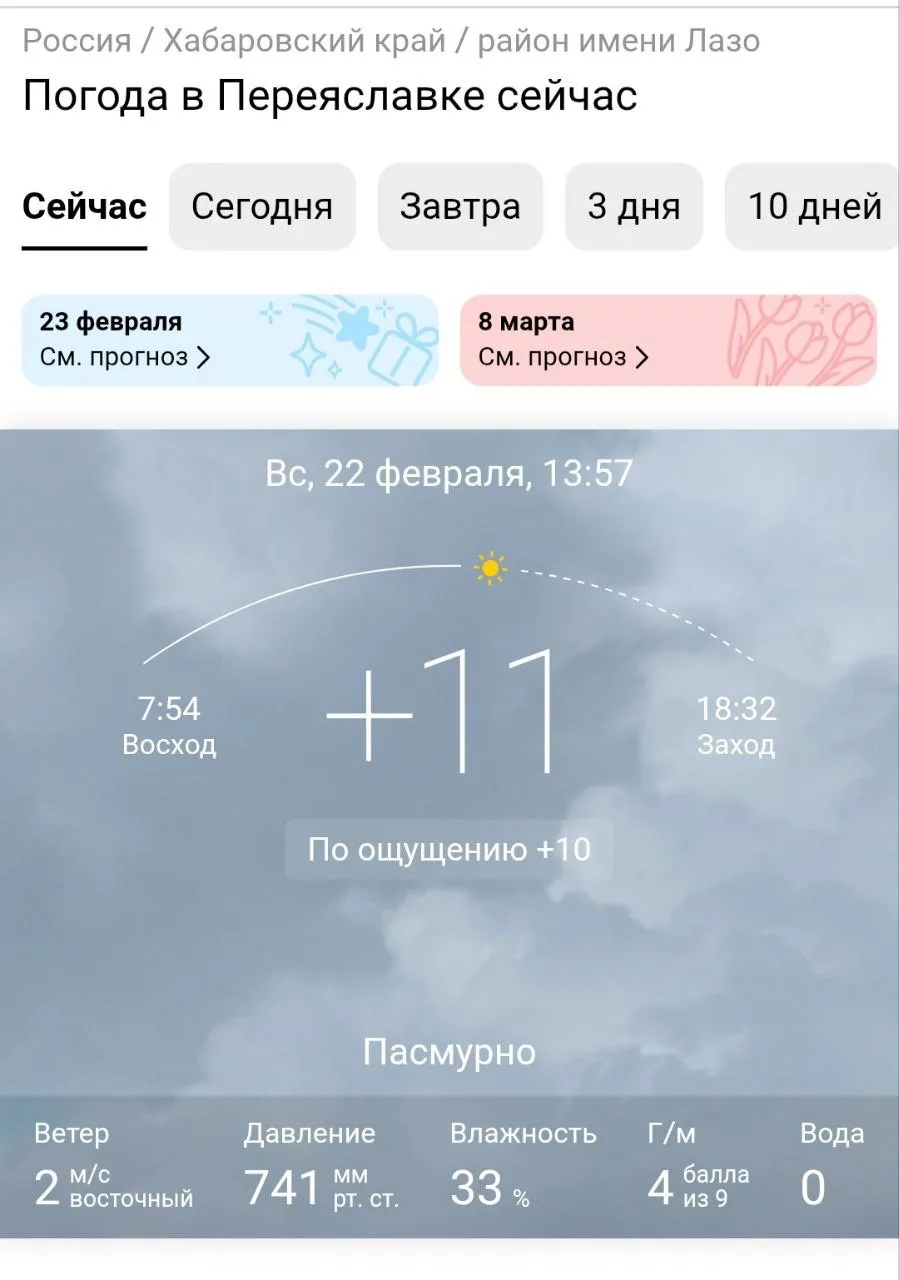Go to Хабаровский край breadcrumb

click(x=304, y=41)
